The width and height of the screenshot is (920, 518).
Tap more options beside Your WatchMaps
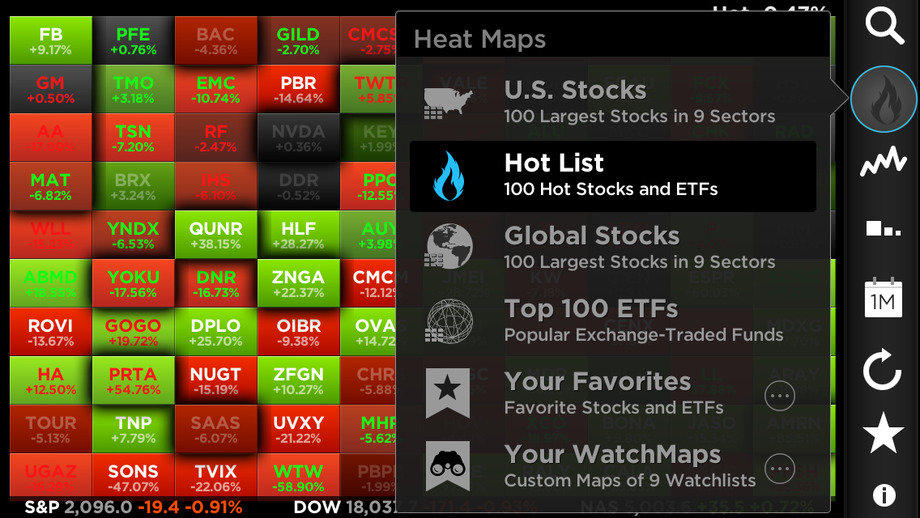tap(779, 467)
